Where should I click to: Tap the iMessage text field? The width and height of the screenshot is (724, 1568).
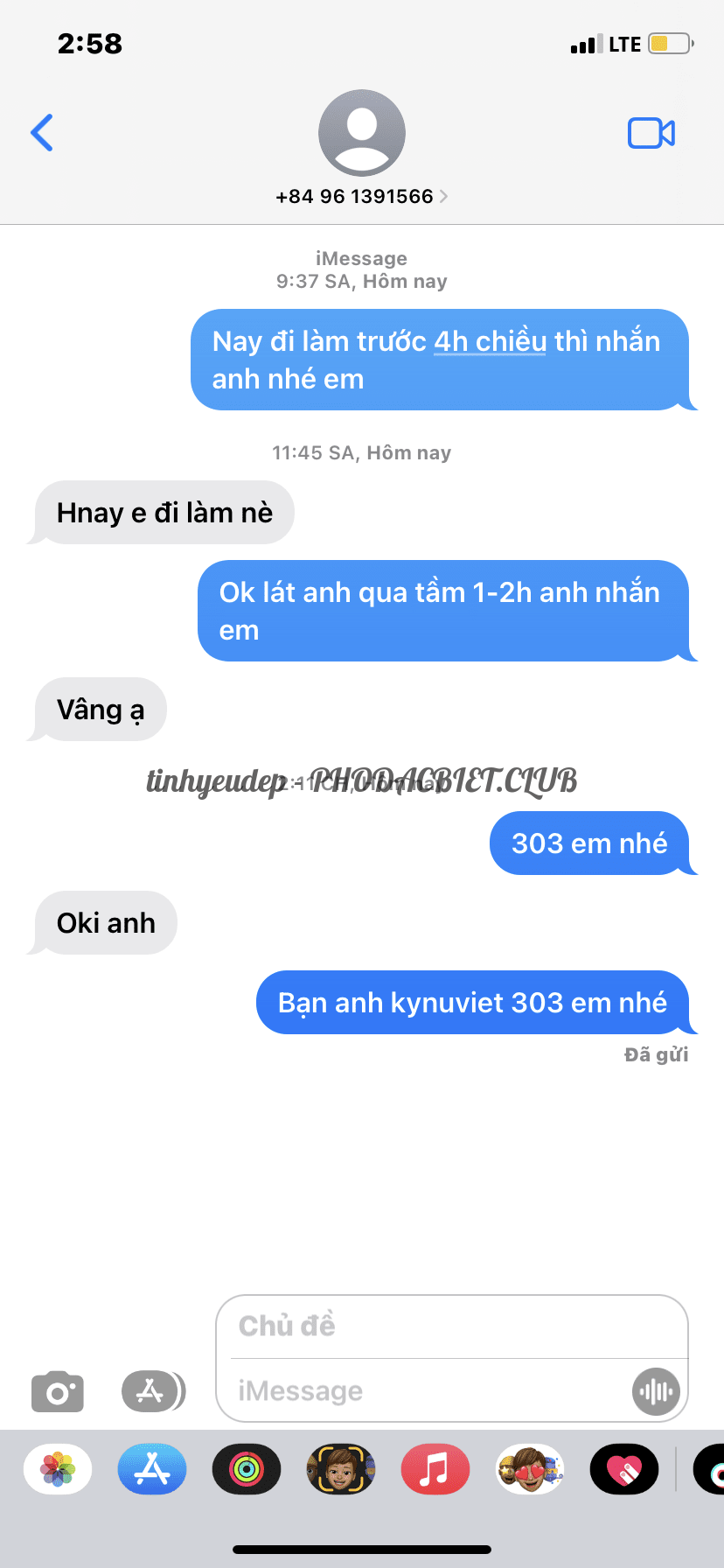[x=428, y=1391]
